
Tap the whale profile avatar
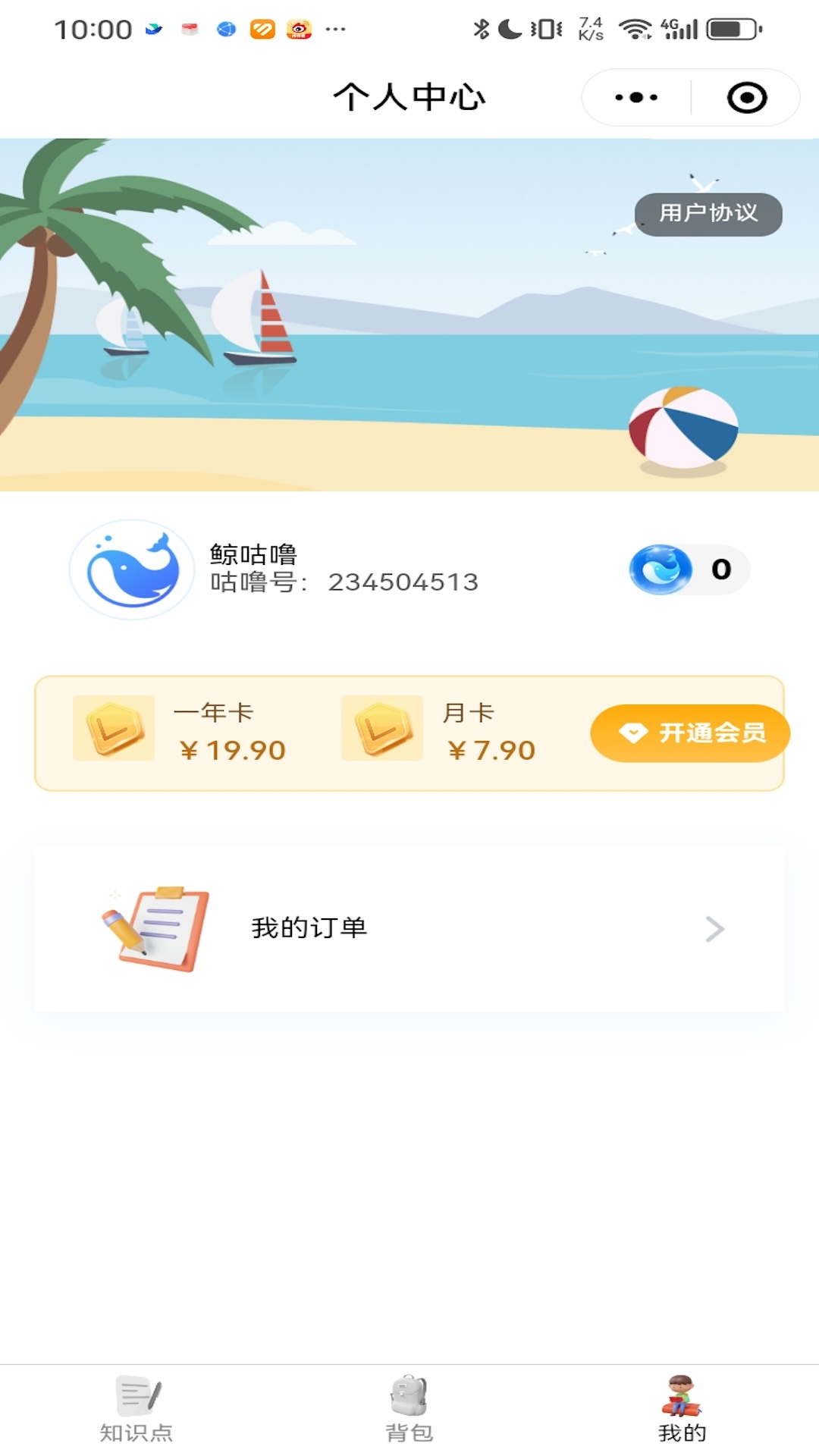tap(132, 569)
